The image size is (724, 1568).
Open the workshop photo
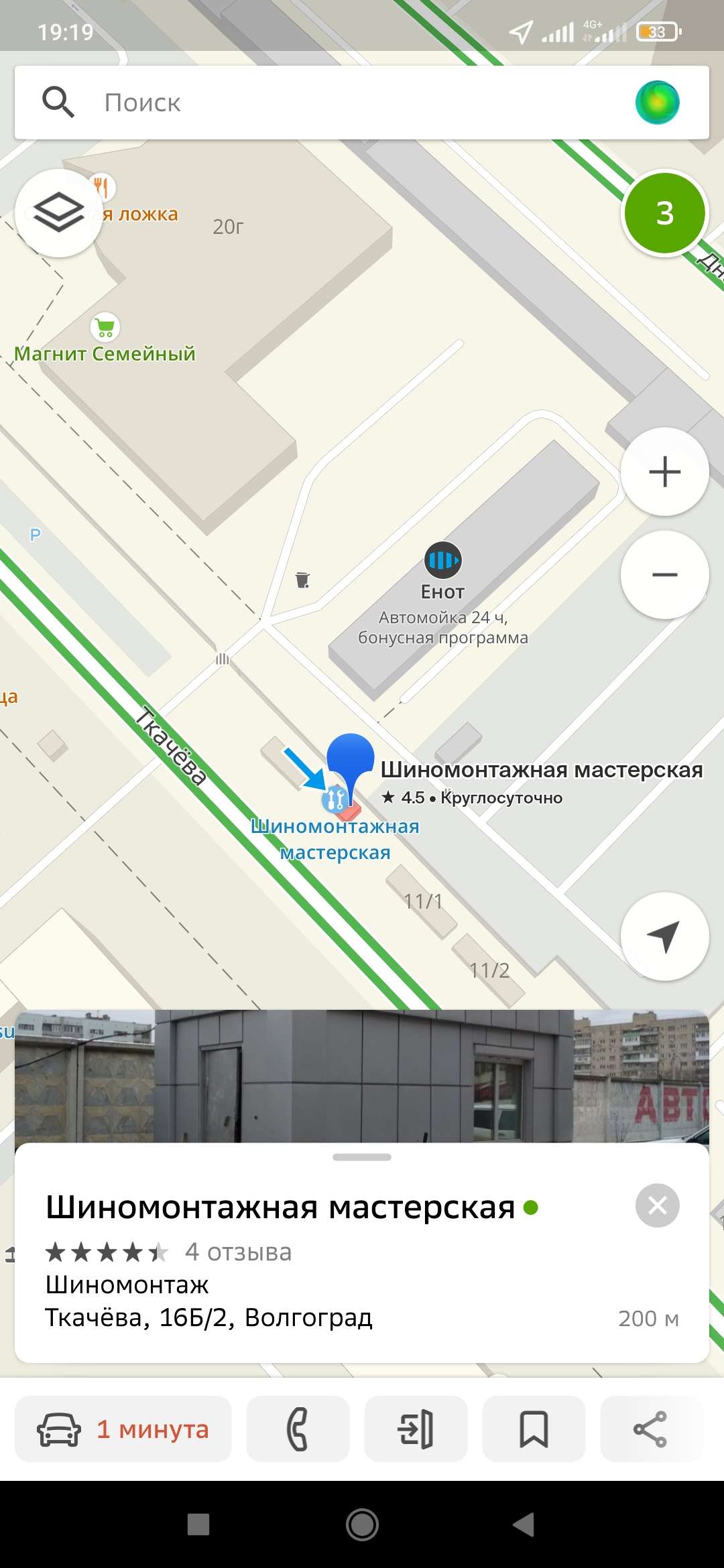point(362,1075)
